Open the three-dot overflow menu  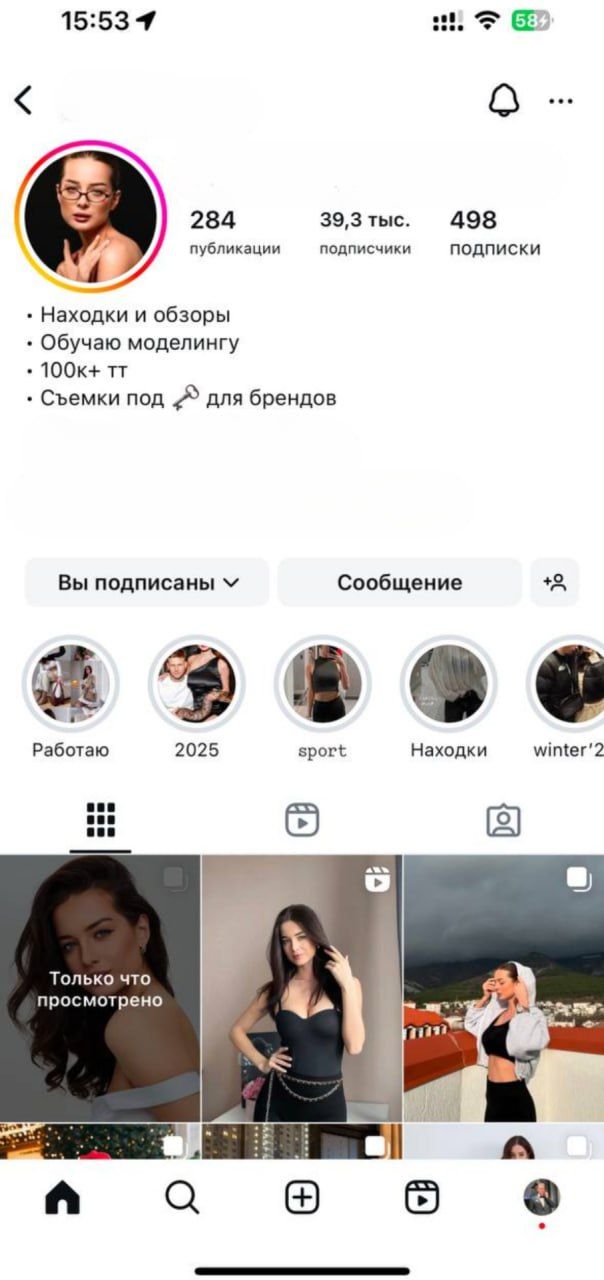(561, 100)
